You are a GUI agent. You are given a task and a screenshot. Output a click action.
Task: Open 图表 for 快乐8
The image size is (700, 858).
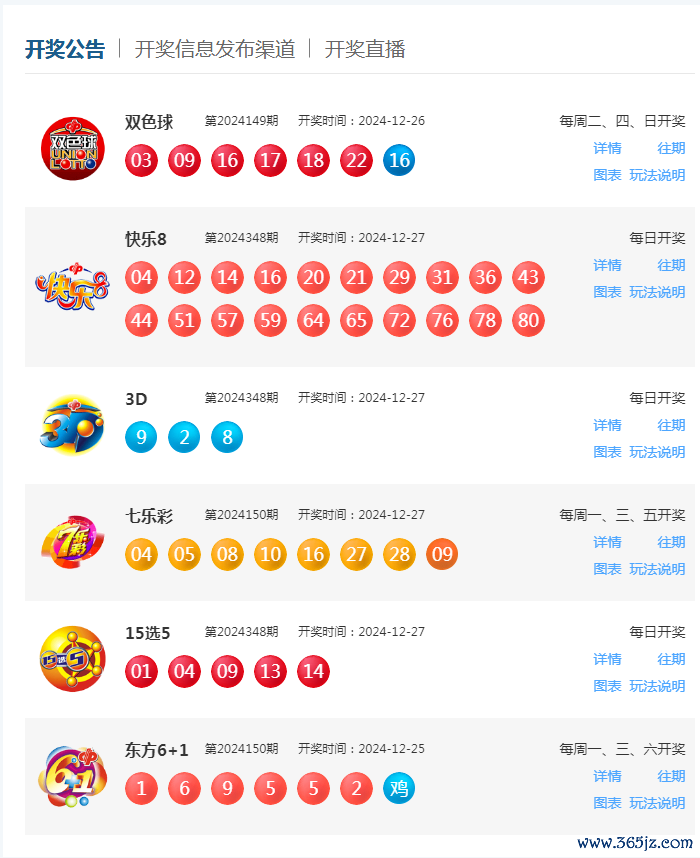[x=607, y=292]
